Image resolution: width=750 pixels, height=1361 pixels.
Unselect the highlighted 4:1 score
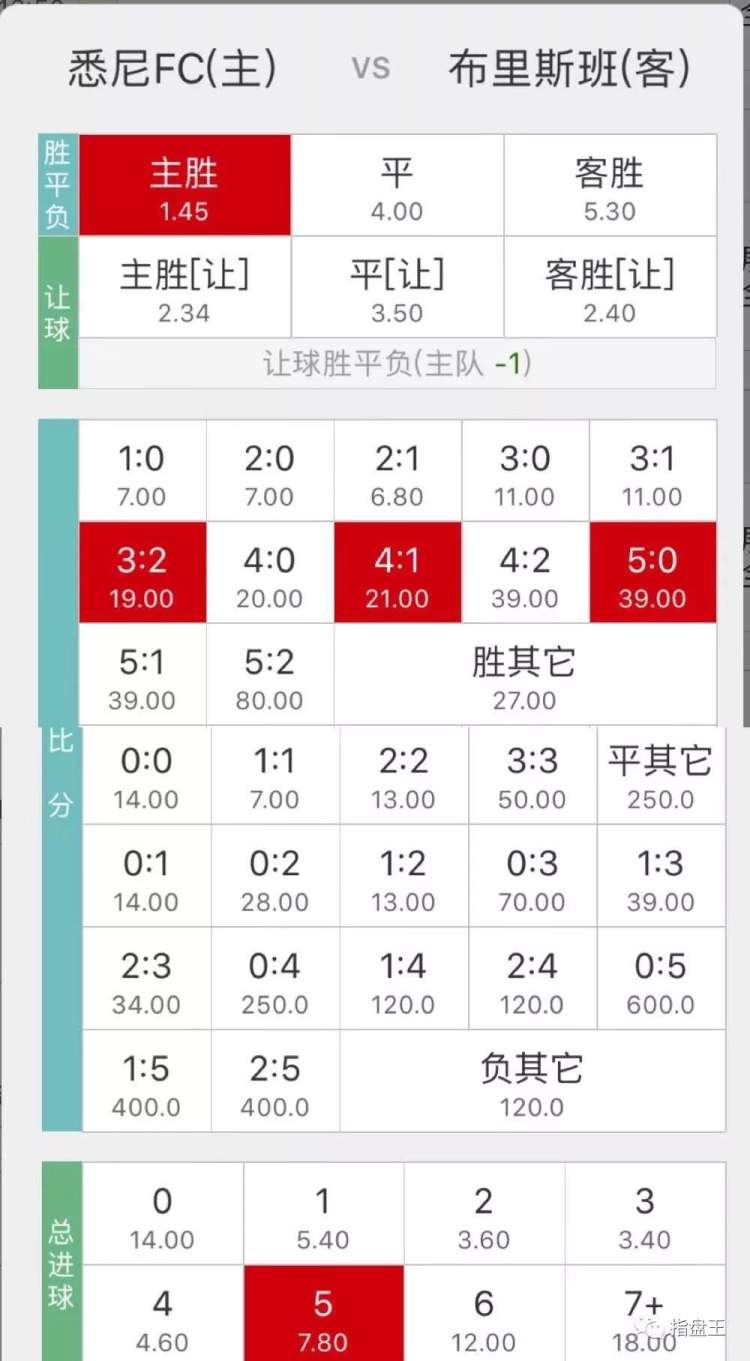[397, 573]
